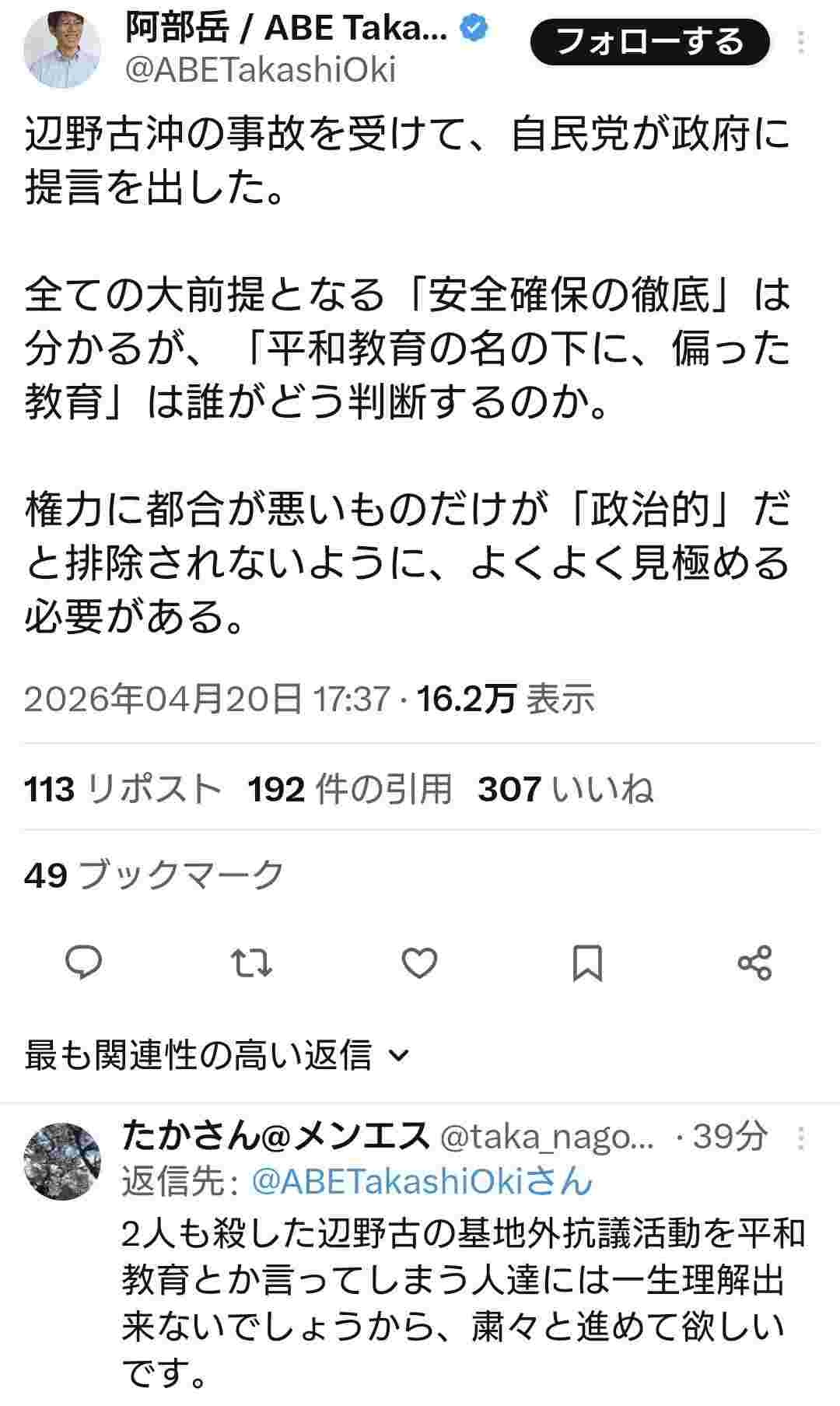Like 阿部岳's post

click(x=419, y=963)
